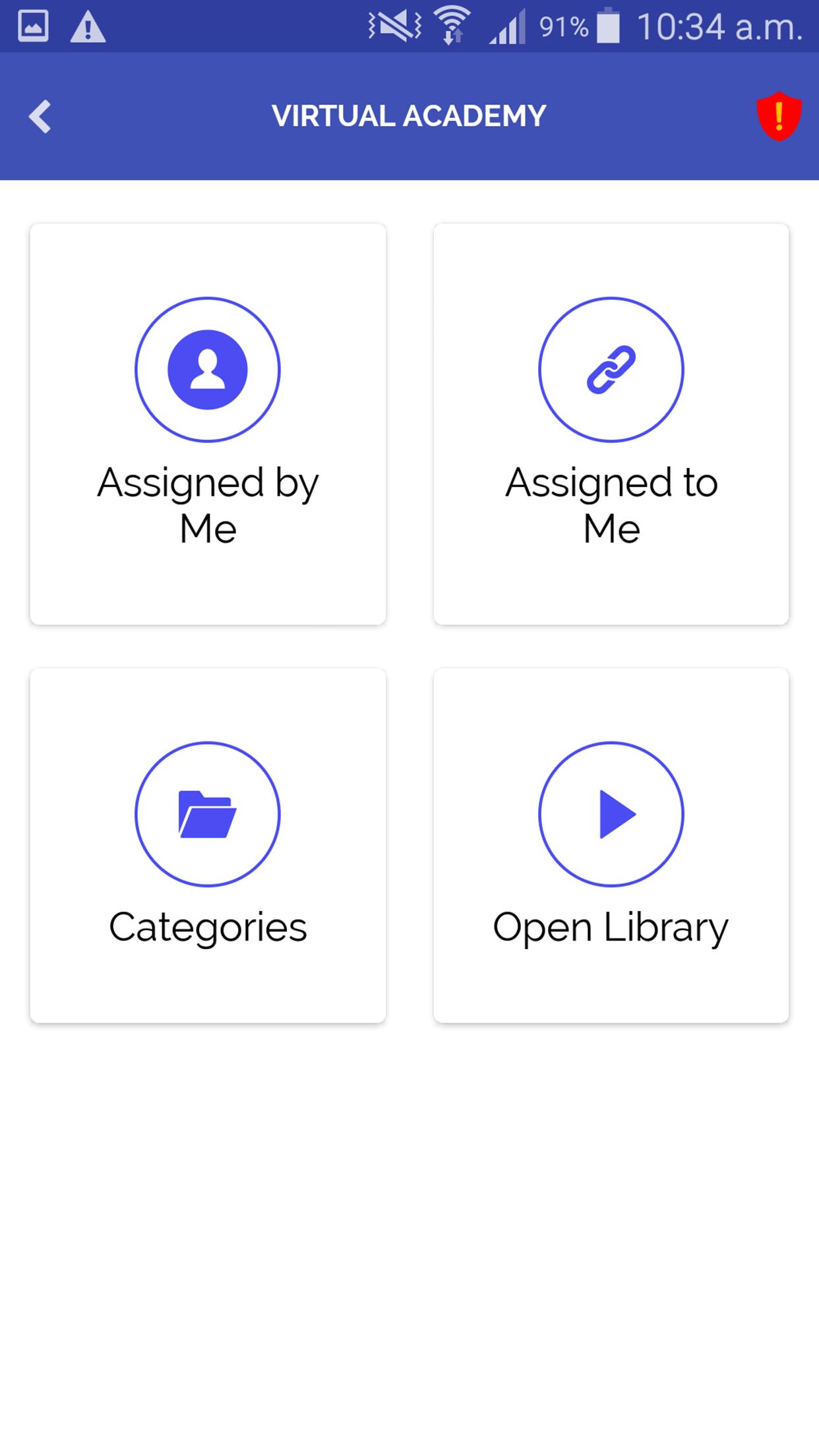Open the Open Library card
Viewport: 819px width, 1456px height.
point(611,846)
